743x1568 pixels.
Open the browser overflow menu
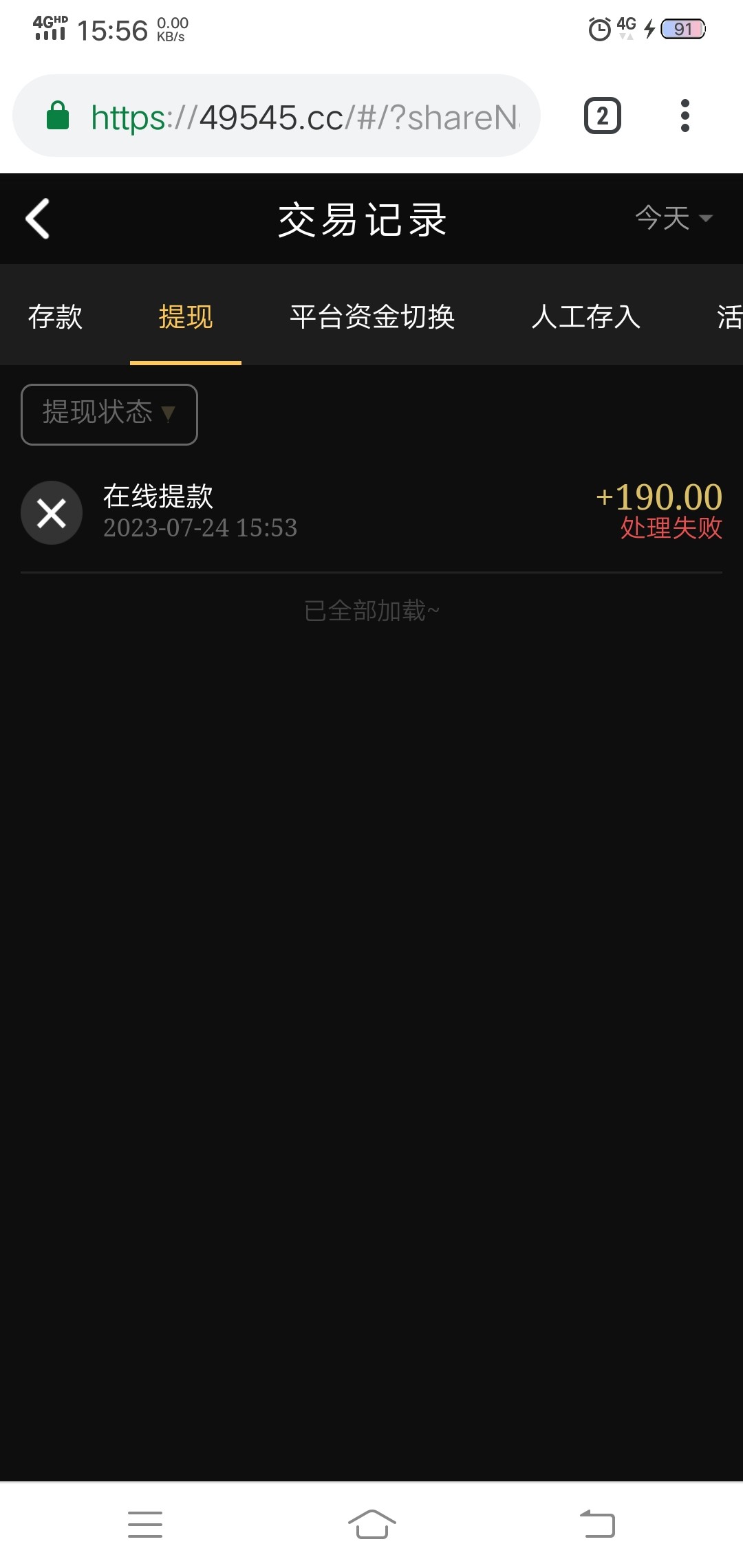[685, 116]
